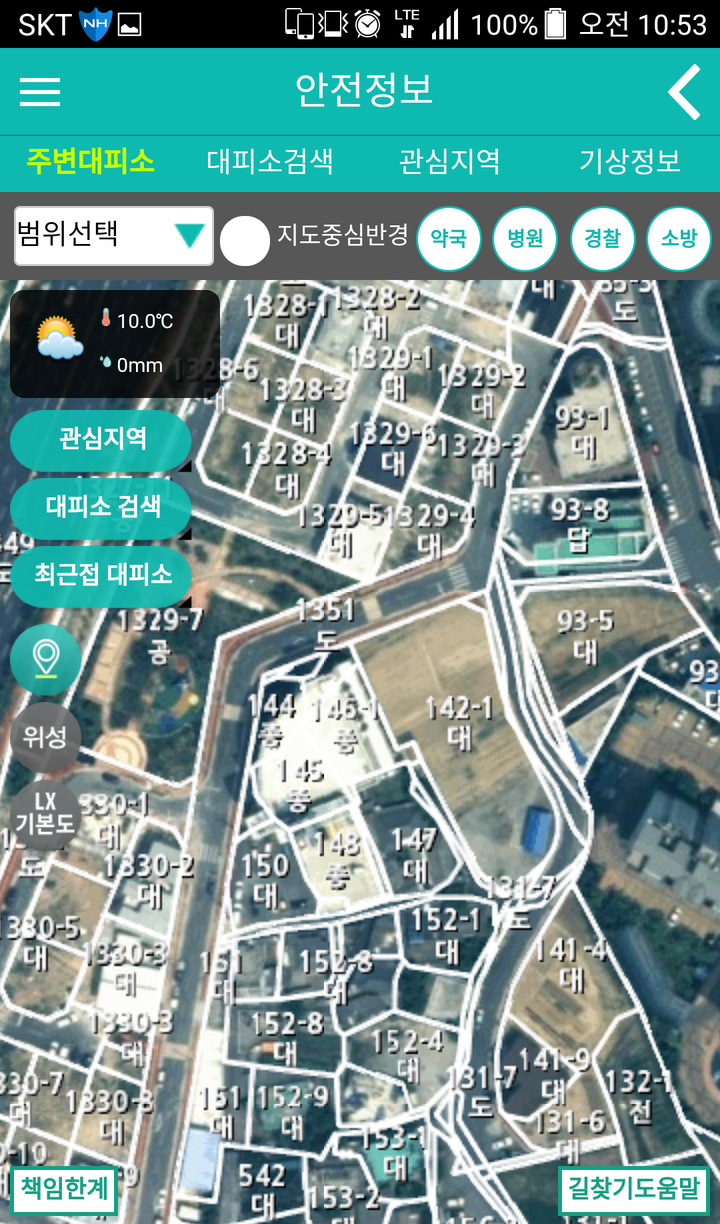
Task: Toggle the 지도중심반경 option
Action: pos(245,241)
